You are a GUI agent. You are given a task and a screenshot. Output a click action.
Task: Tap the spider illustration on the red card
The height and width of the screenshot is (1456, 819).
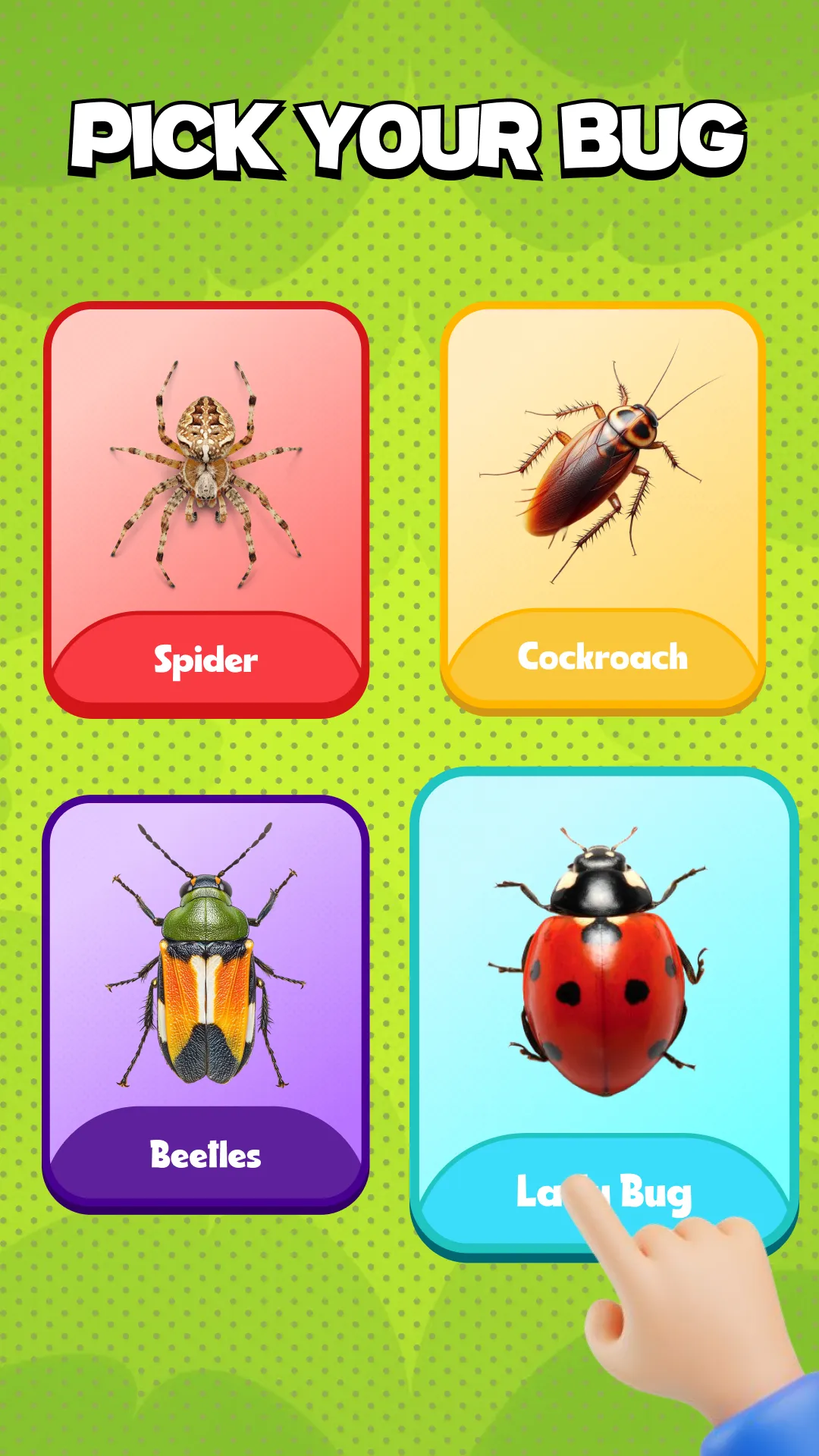click(205, 470)
